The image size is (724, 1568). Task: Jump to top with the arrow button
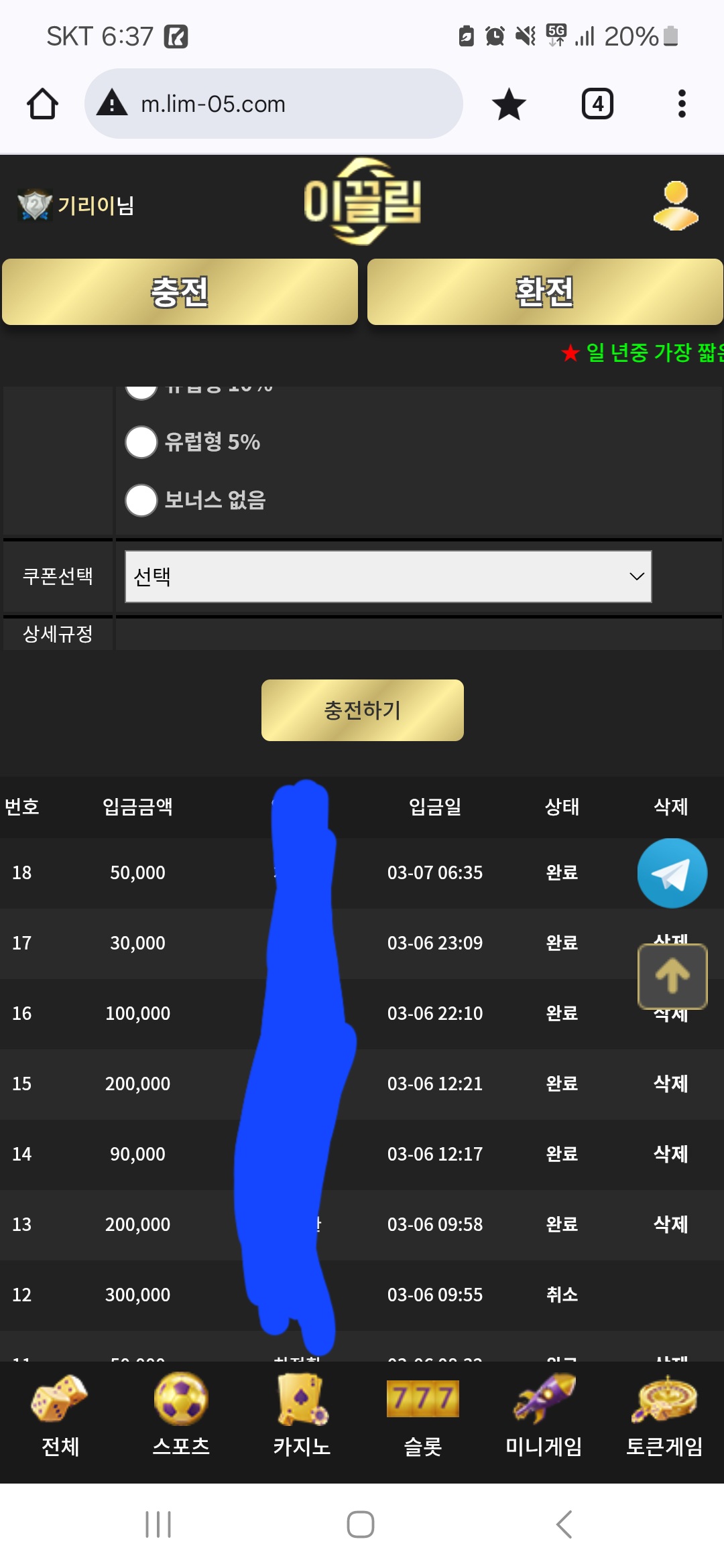point(672,976)
